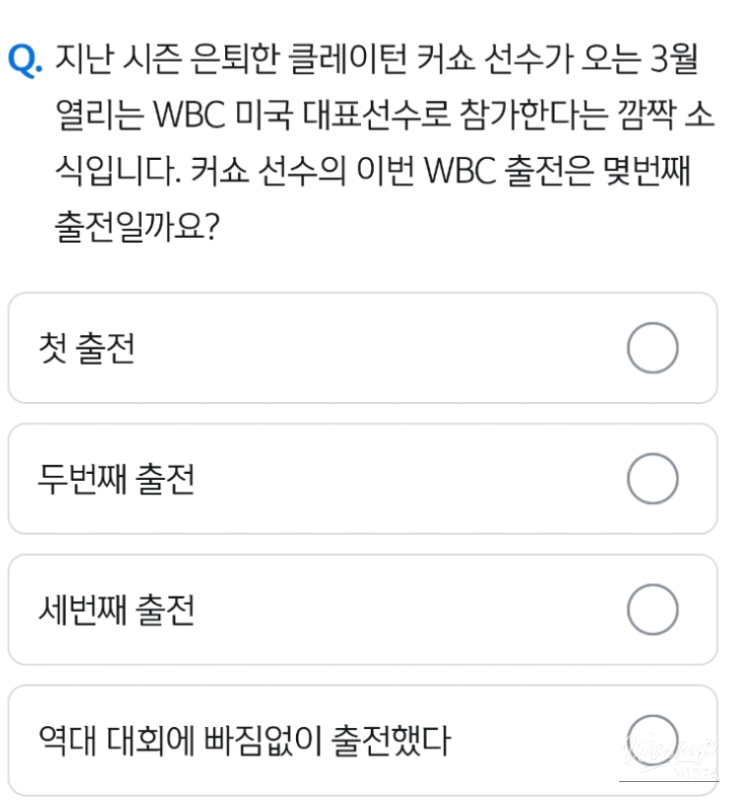Viewport: 739px width, 802px height.
Task: Select the radio button for '두번째 출전'
Action: click(652, 478)
